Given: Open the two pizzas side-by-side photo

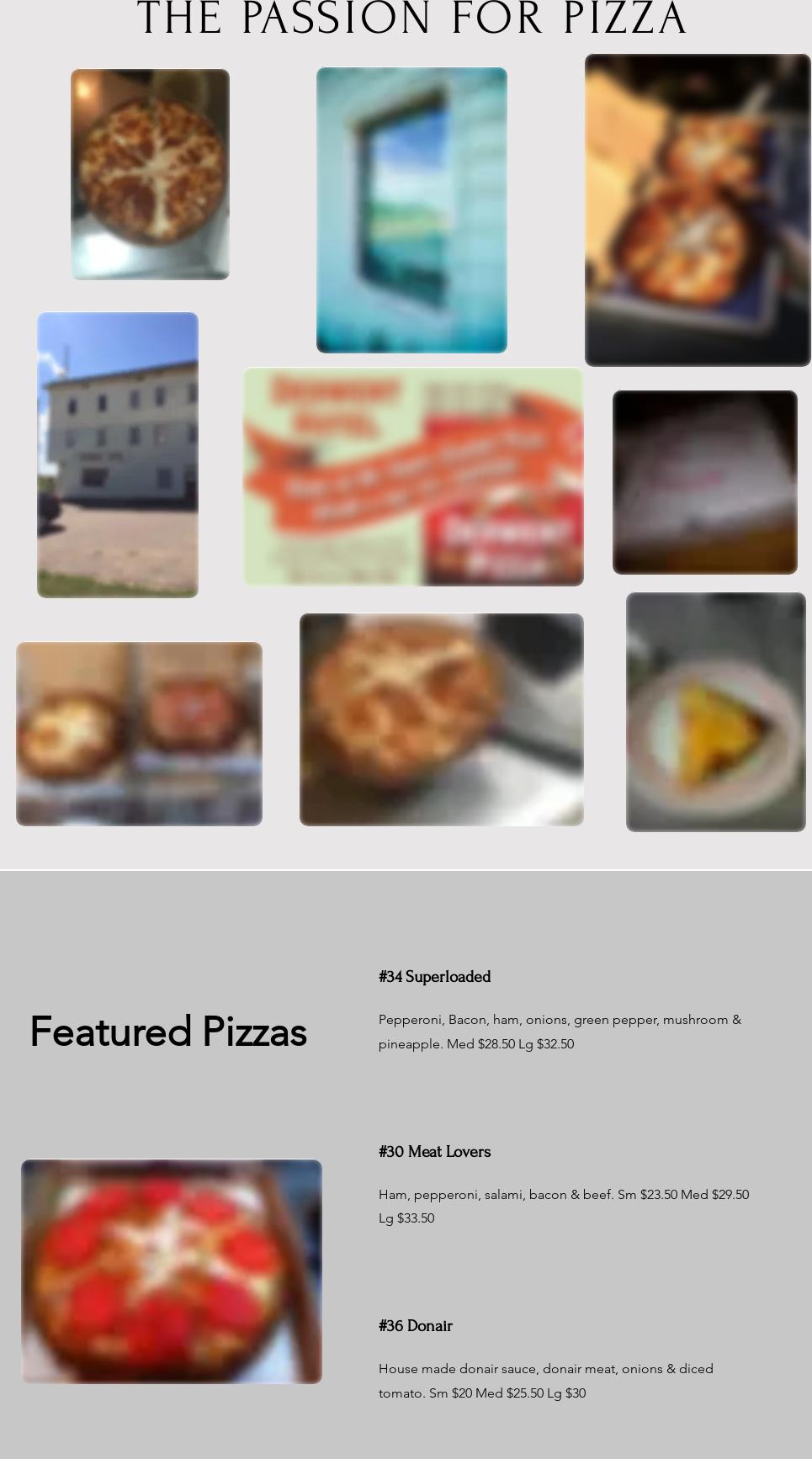Looking at the screenshot, I should click(x=139, y=734).
